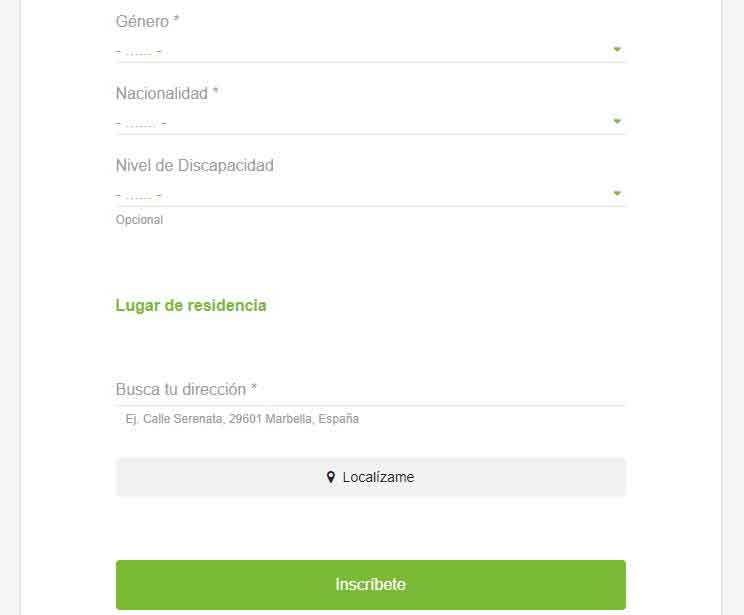The height and width of the screenshot is (615, 744).
Task: Expand the Género dropdown
Action: point(370,50)
